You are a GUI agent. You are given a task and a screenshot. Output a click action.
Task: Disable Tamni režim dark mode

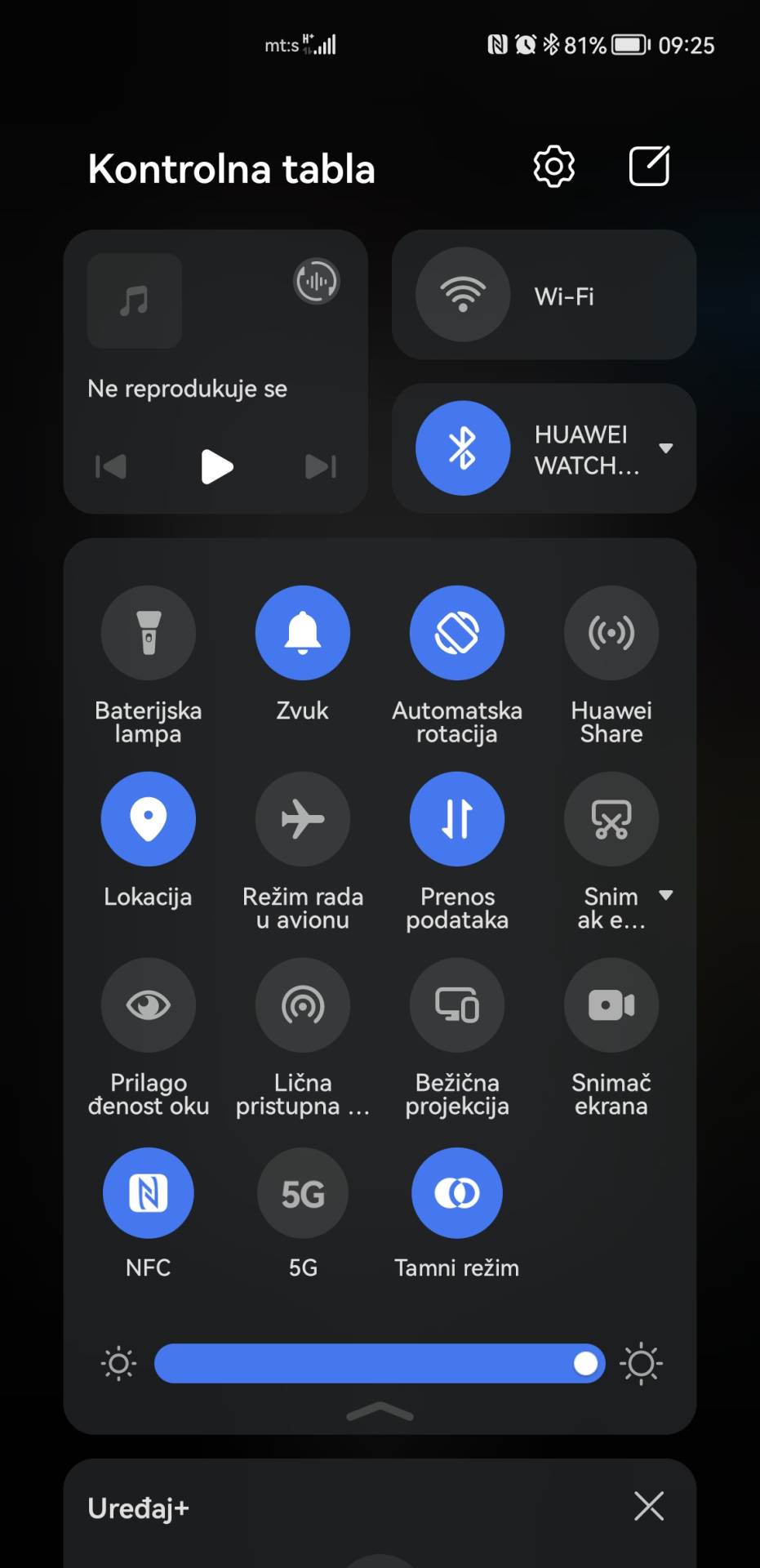pyautogui.click(x=457, y=1192)
